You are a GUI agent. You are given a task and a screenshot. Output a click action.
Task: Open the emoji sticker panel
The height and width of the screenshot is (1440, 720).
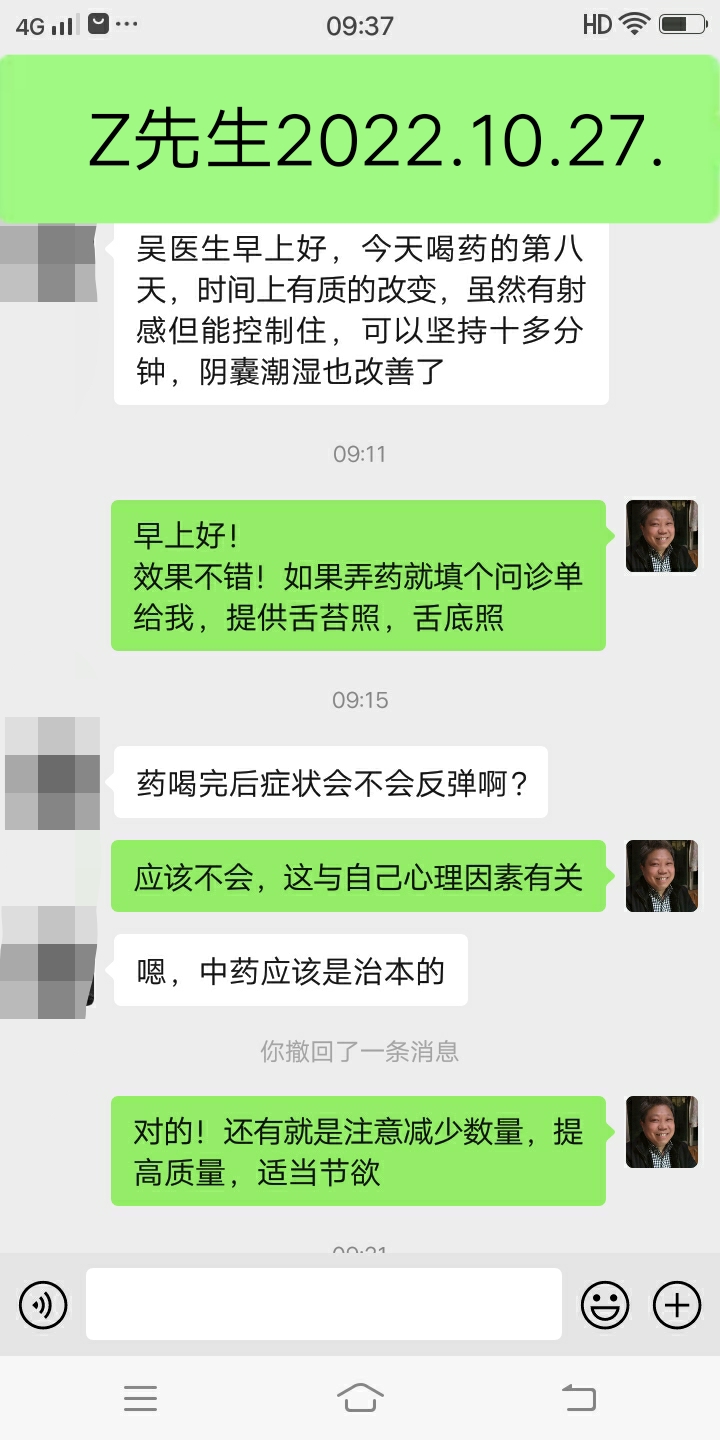tap(605, 1305)
